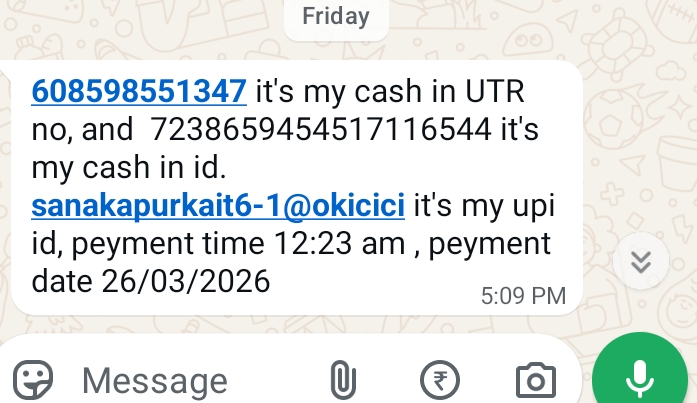Jump to latest messages with down arrow
697x403 pixels.
click(x=641, y=261)
